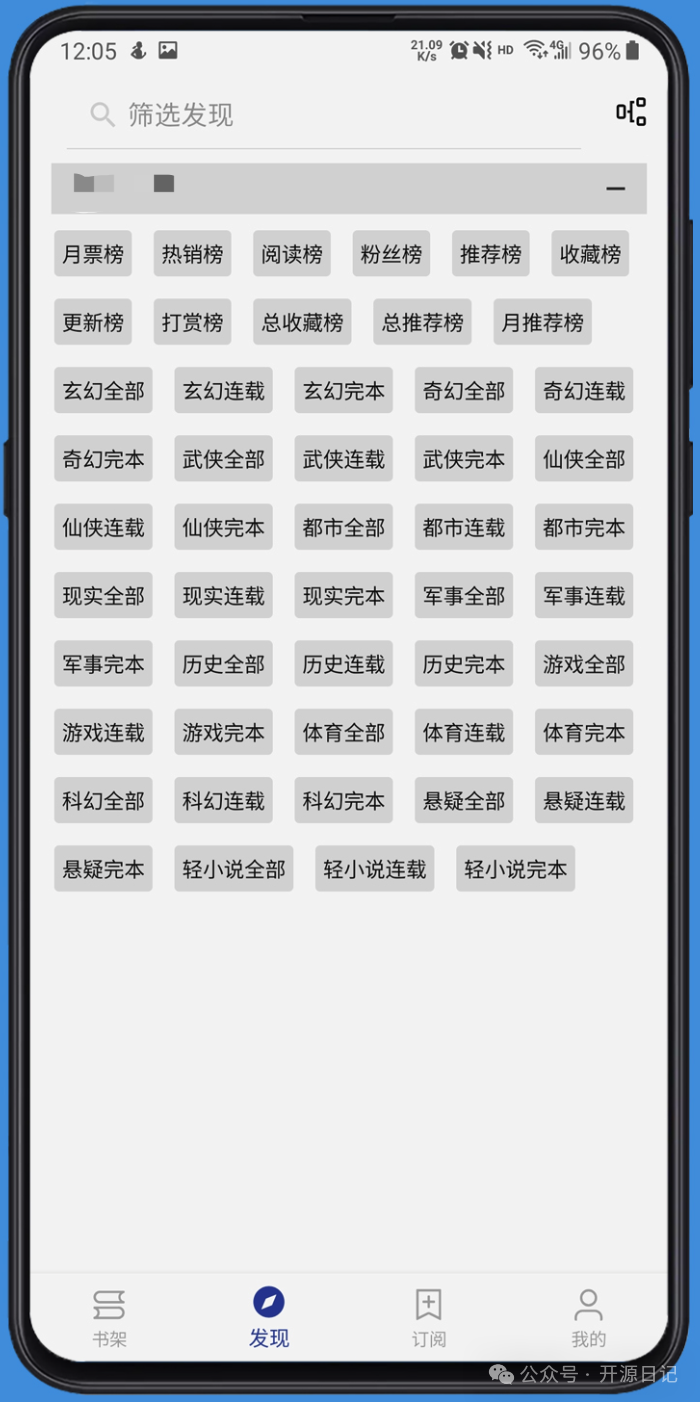Image resolution: width=700 pixels, height=1402 pixels.
Task: Select 科幻连载 chip
Action: pos(223,801)
